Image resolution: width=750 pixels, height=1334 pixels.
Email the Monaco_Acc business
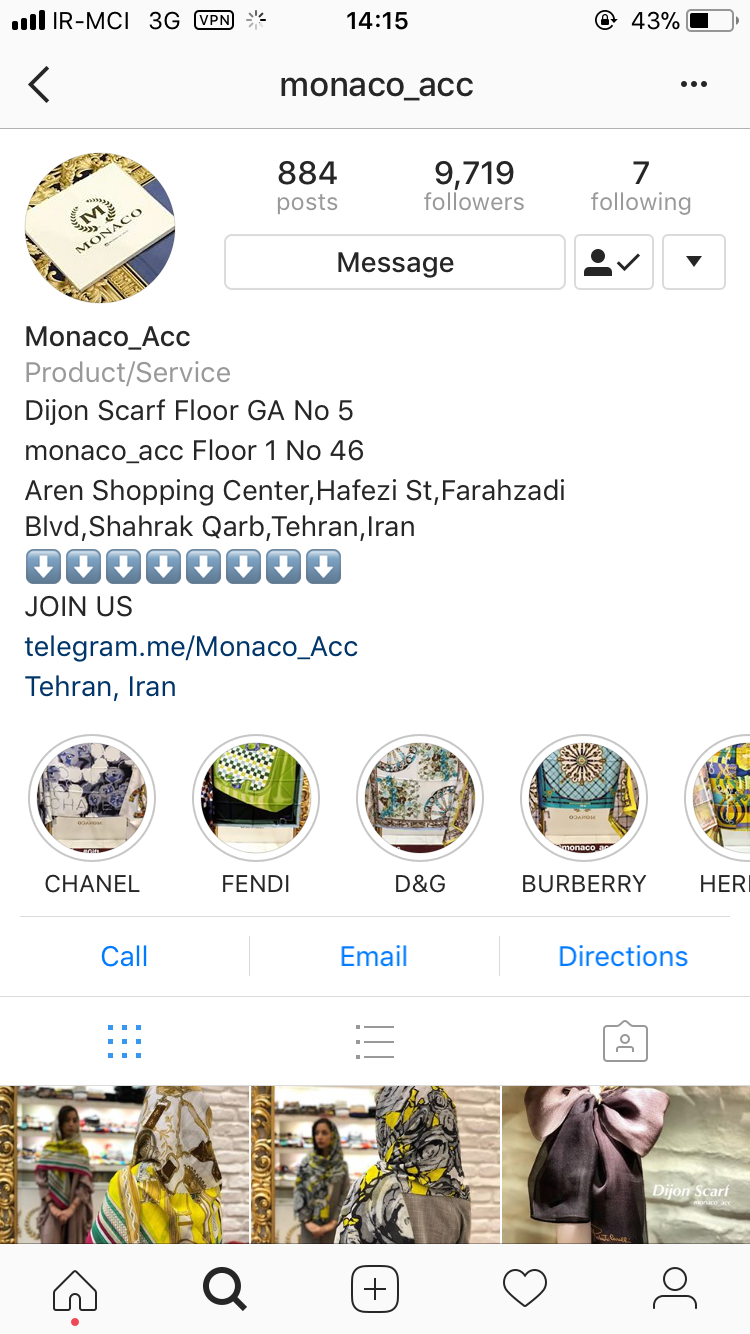pyautogui.click(x=374, y=957)
